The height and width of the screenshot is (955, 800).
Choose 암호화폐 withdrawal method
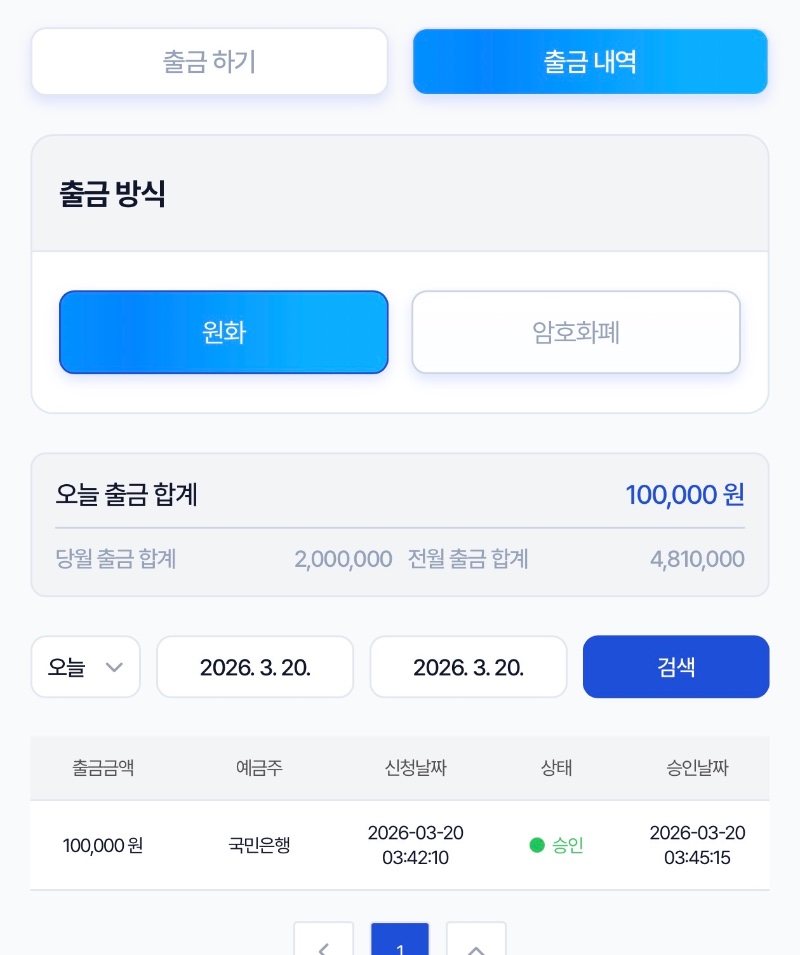[x=576, y=332]
